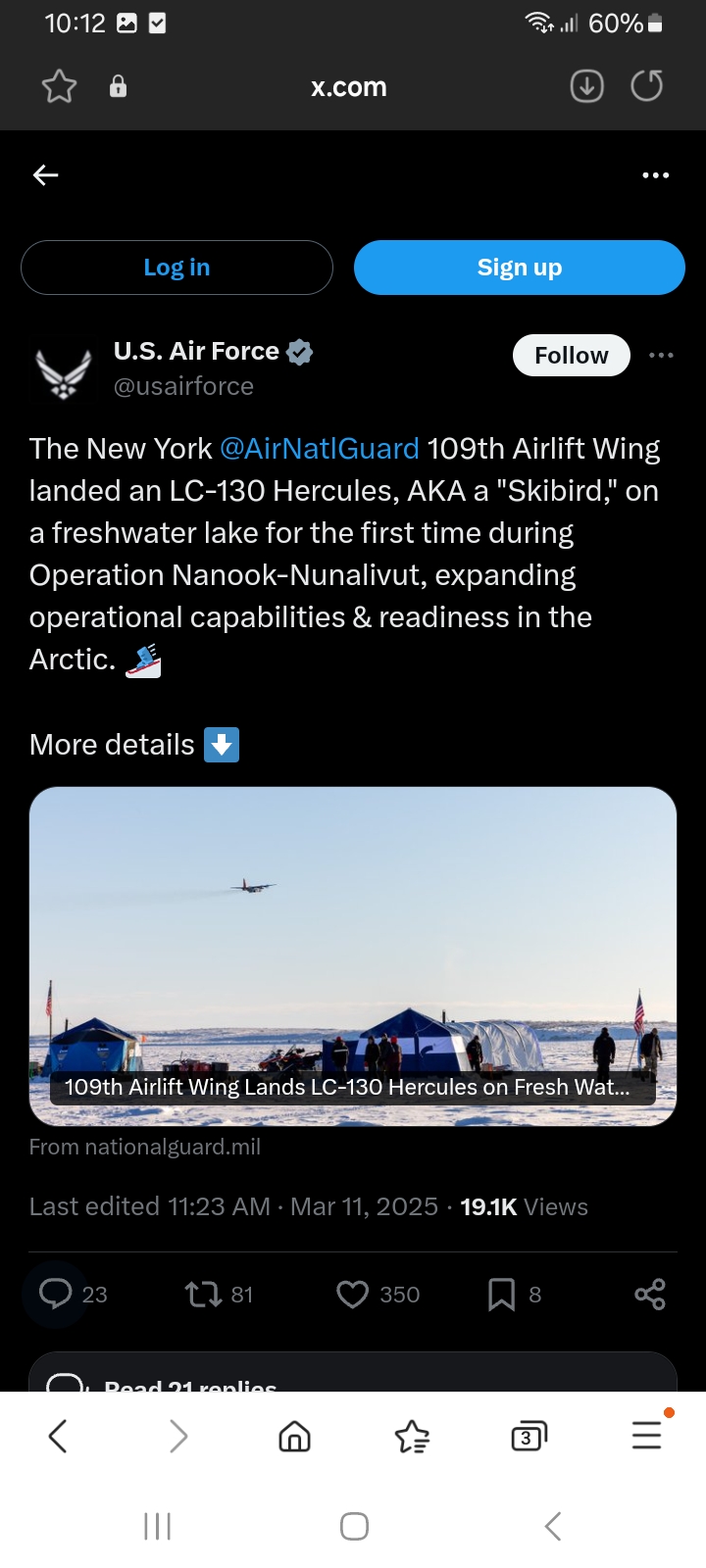Open the @AirNatlGuard mention link

[x=320, y=449]
